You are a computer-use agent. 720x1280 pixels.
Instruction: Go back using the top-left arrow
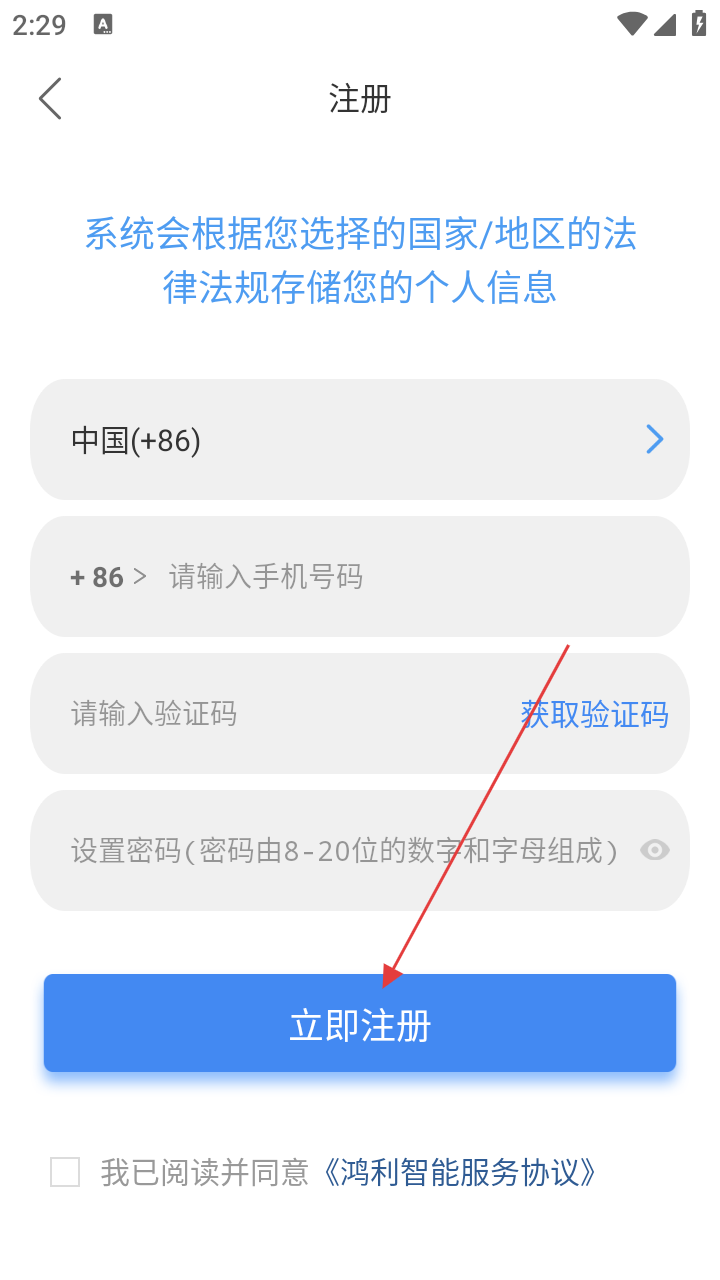coord(50,99)
